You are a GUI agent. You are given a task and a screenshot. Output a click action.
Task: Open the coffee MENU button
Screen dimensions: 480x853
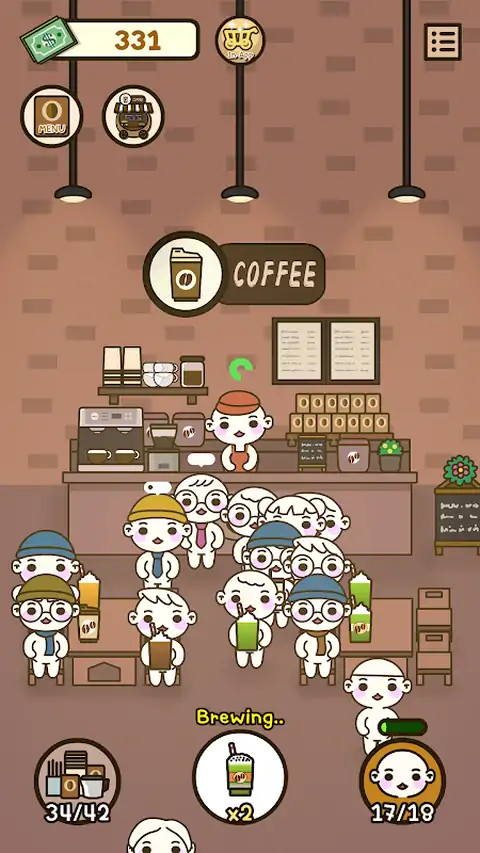[52, 116]
